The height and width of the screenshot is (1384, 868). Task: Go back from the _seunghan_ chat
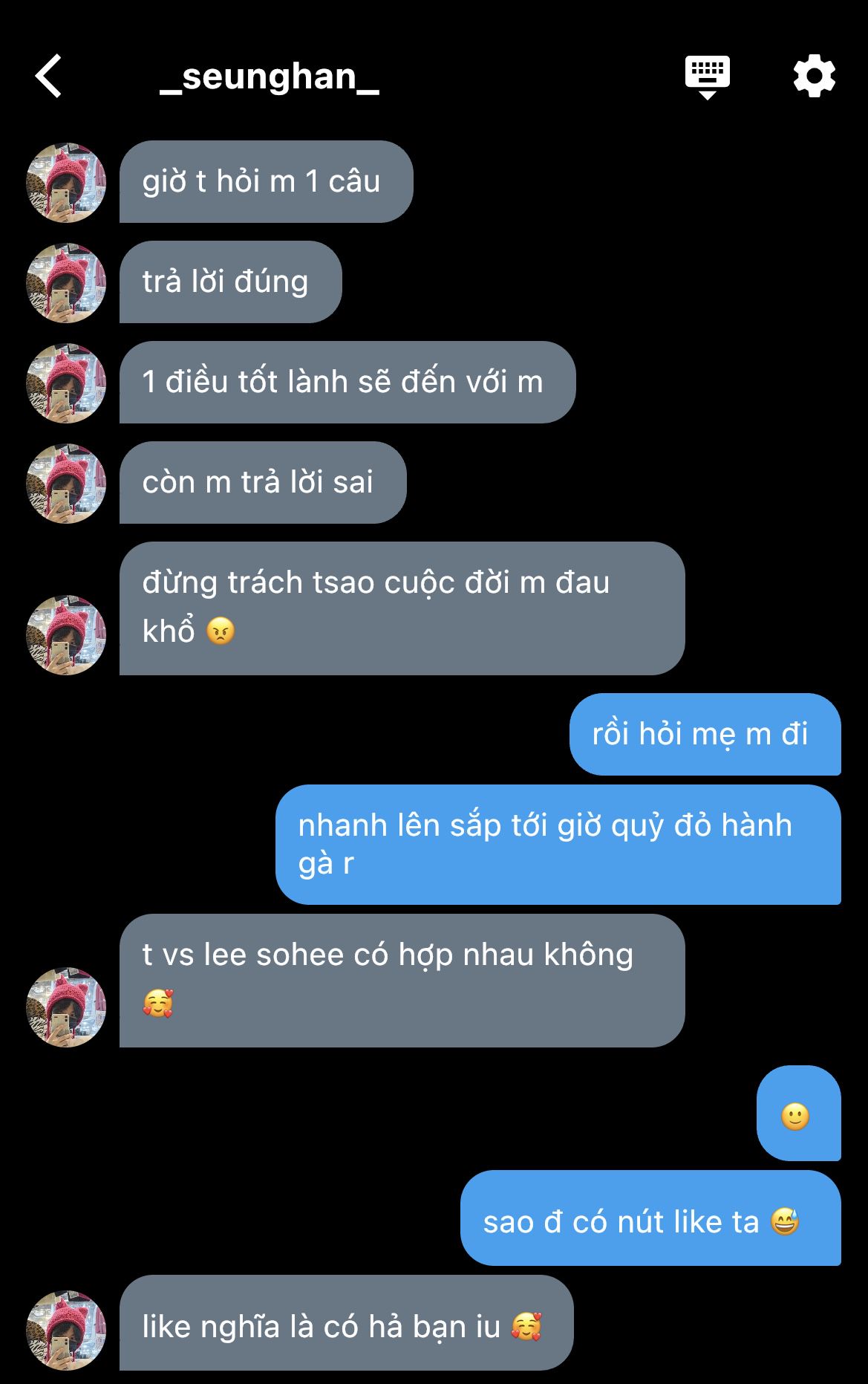click(49, 77)
